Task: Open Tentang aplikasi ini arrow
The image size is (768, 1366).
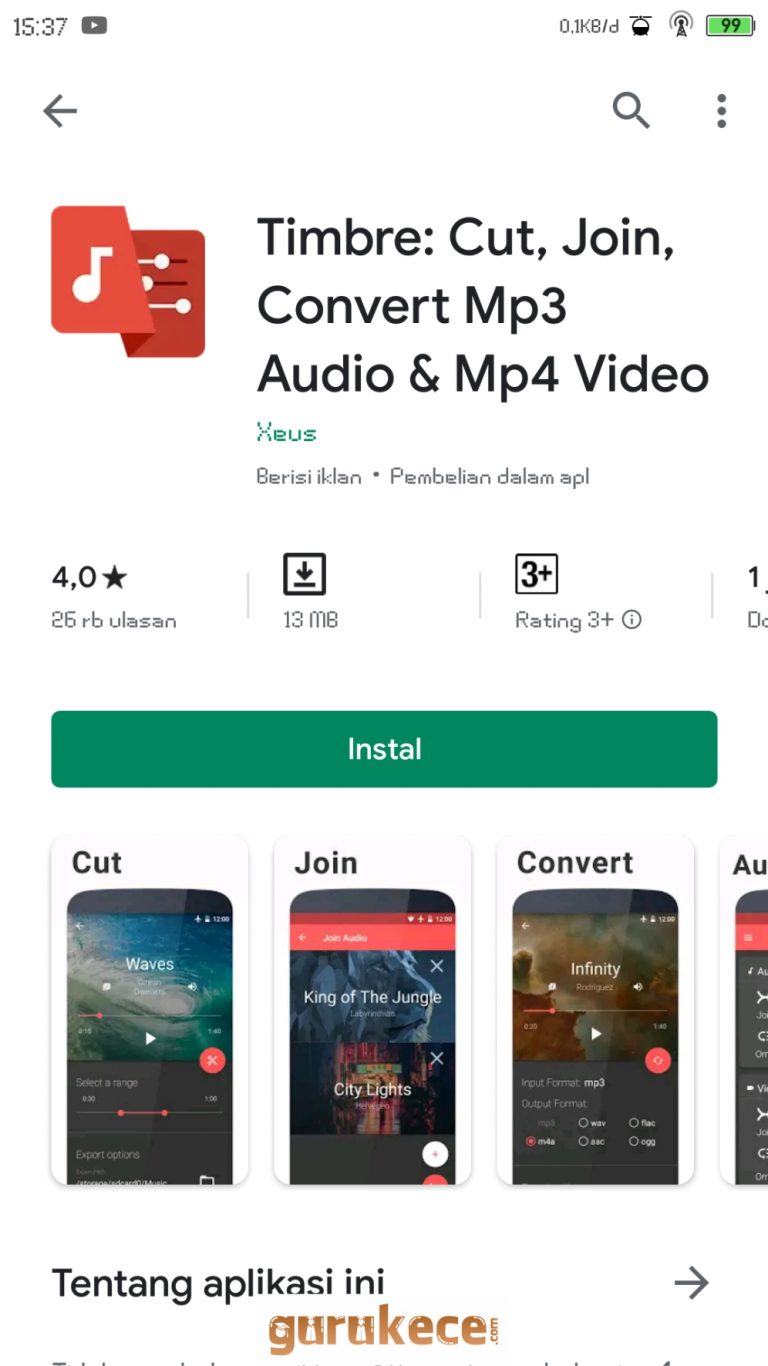Action: (691, 1282)
